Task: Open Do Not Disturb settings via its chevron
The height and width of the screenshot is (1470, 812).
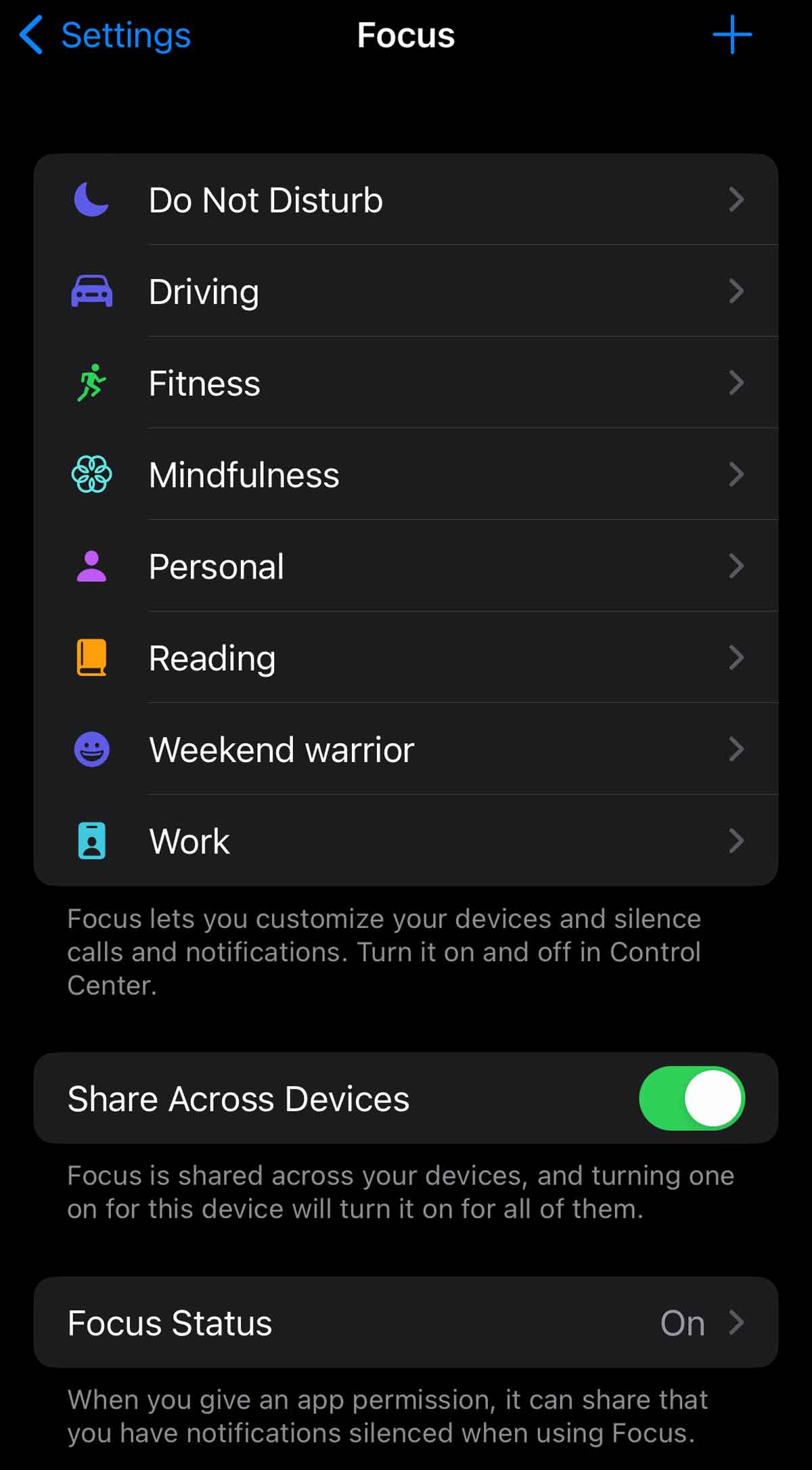Action: coord(737,198)
